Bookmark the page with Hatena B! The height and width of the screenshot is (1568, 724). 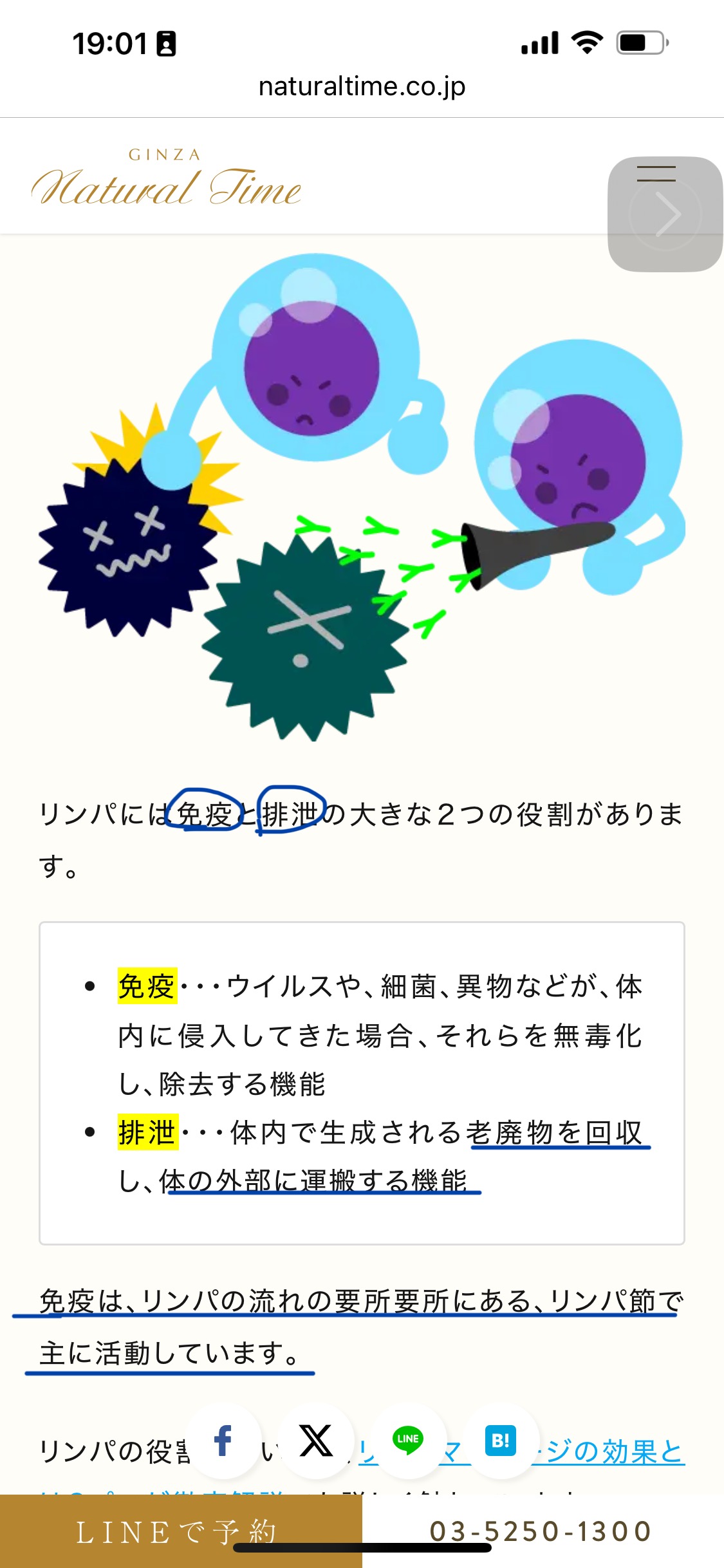(x=501, y=1441)
